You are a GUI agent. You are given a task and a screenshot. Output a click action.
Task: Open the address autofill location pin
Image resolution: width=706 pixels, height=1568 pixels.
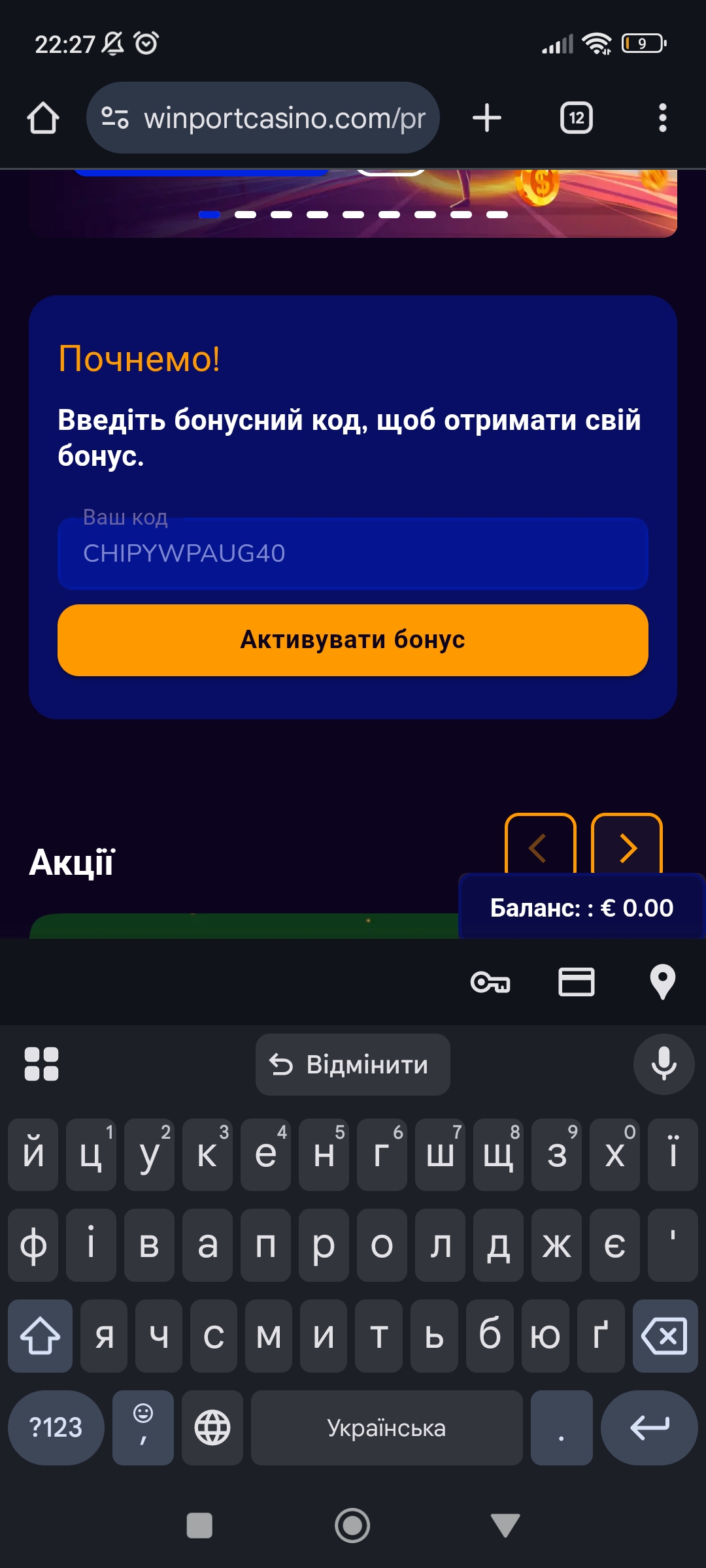pyautogui.click(x=663, y=981)
